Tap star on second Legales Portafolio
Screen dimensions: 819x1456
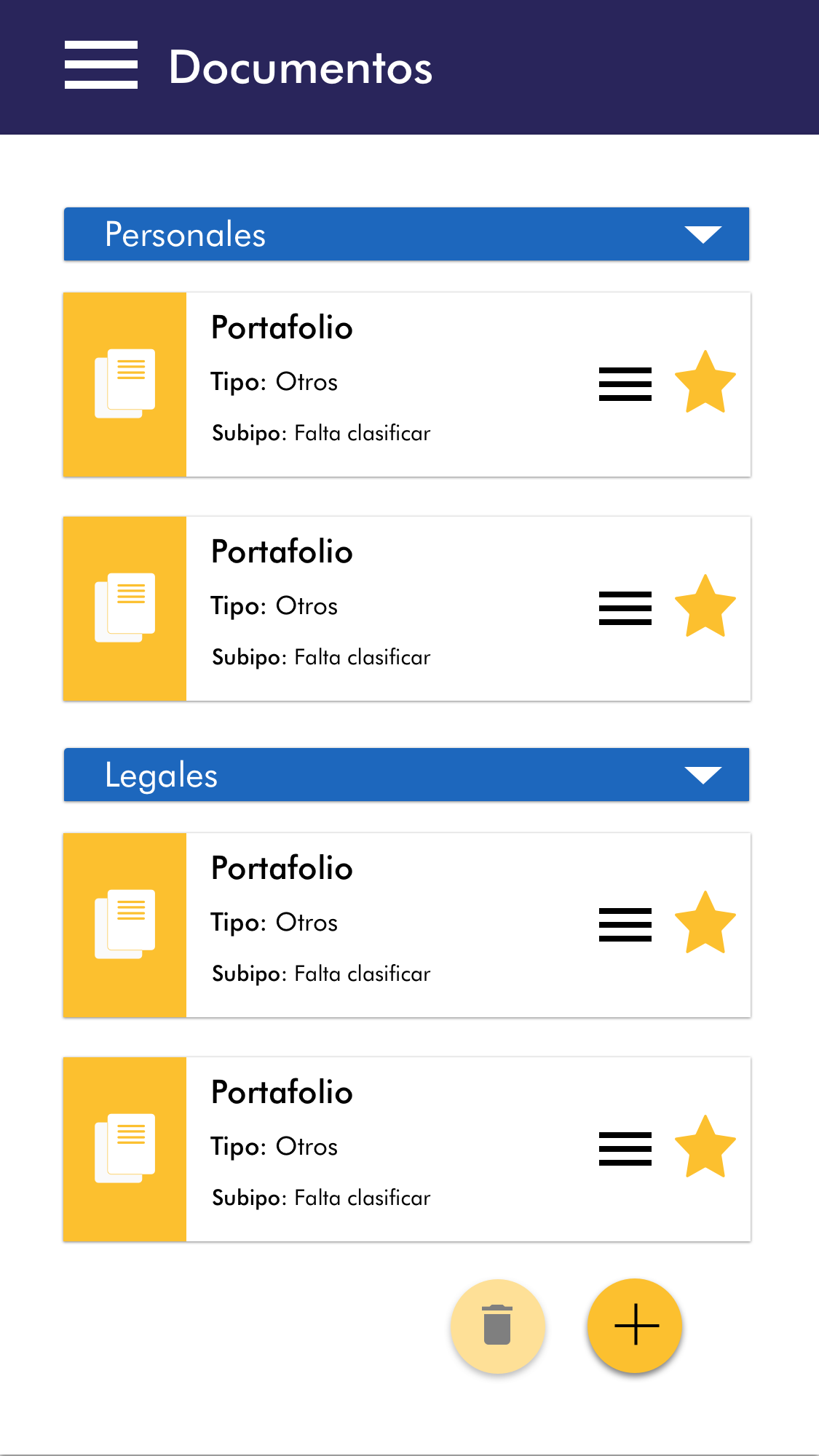[x=705, y=1147]
